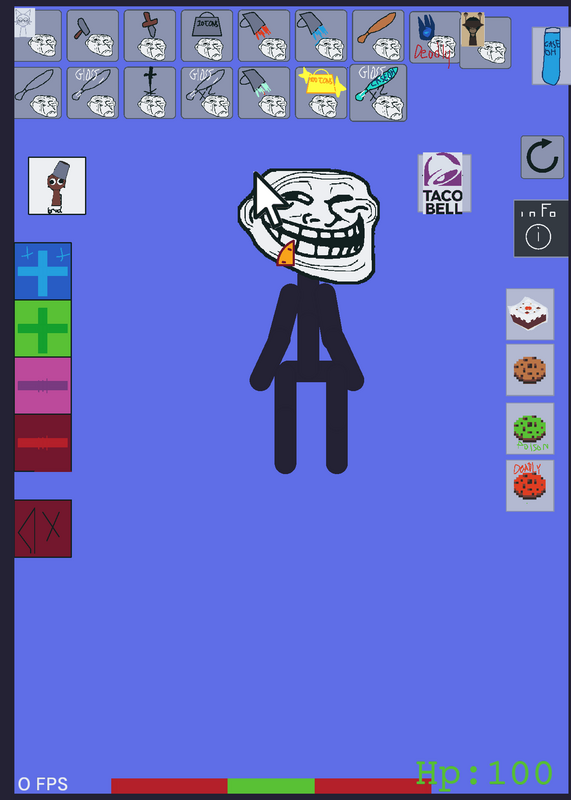This screenshot has height=800, width=571.
Task: Choose the bucket pouring red liquid
Action: point(264,36)
